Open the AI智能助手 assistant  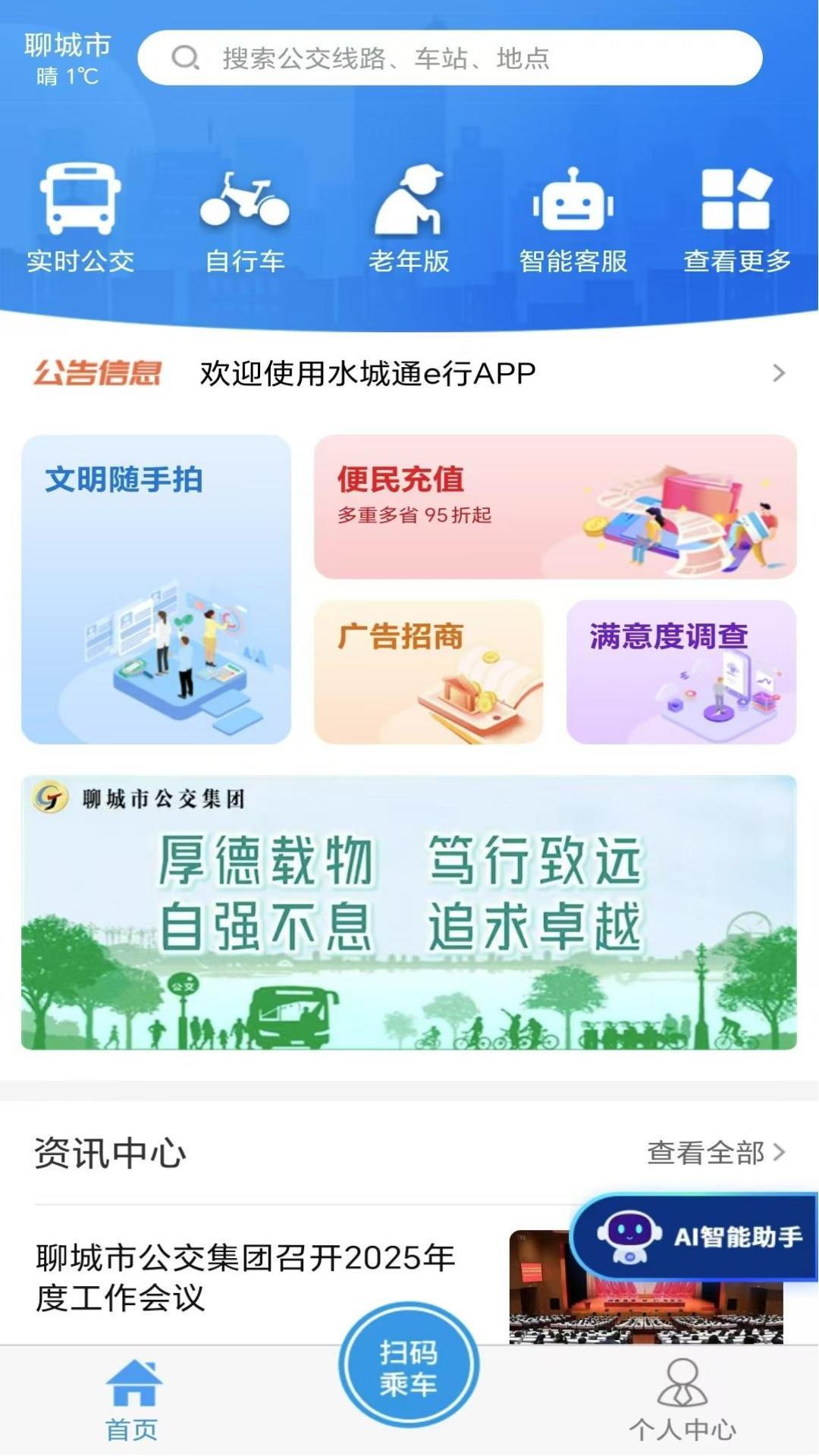tap(694, 1232)
